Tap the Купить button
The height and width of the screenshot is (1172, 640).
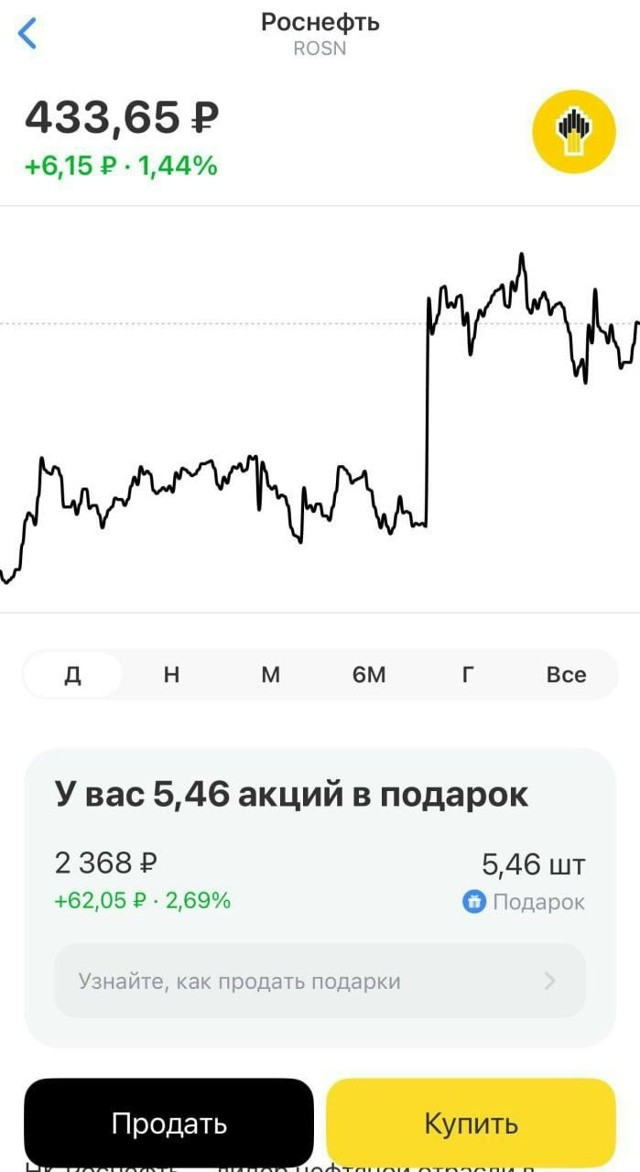pyautogui.click(x=471, y=1123)
